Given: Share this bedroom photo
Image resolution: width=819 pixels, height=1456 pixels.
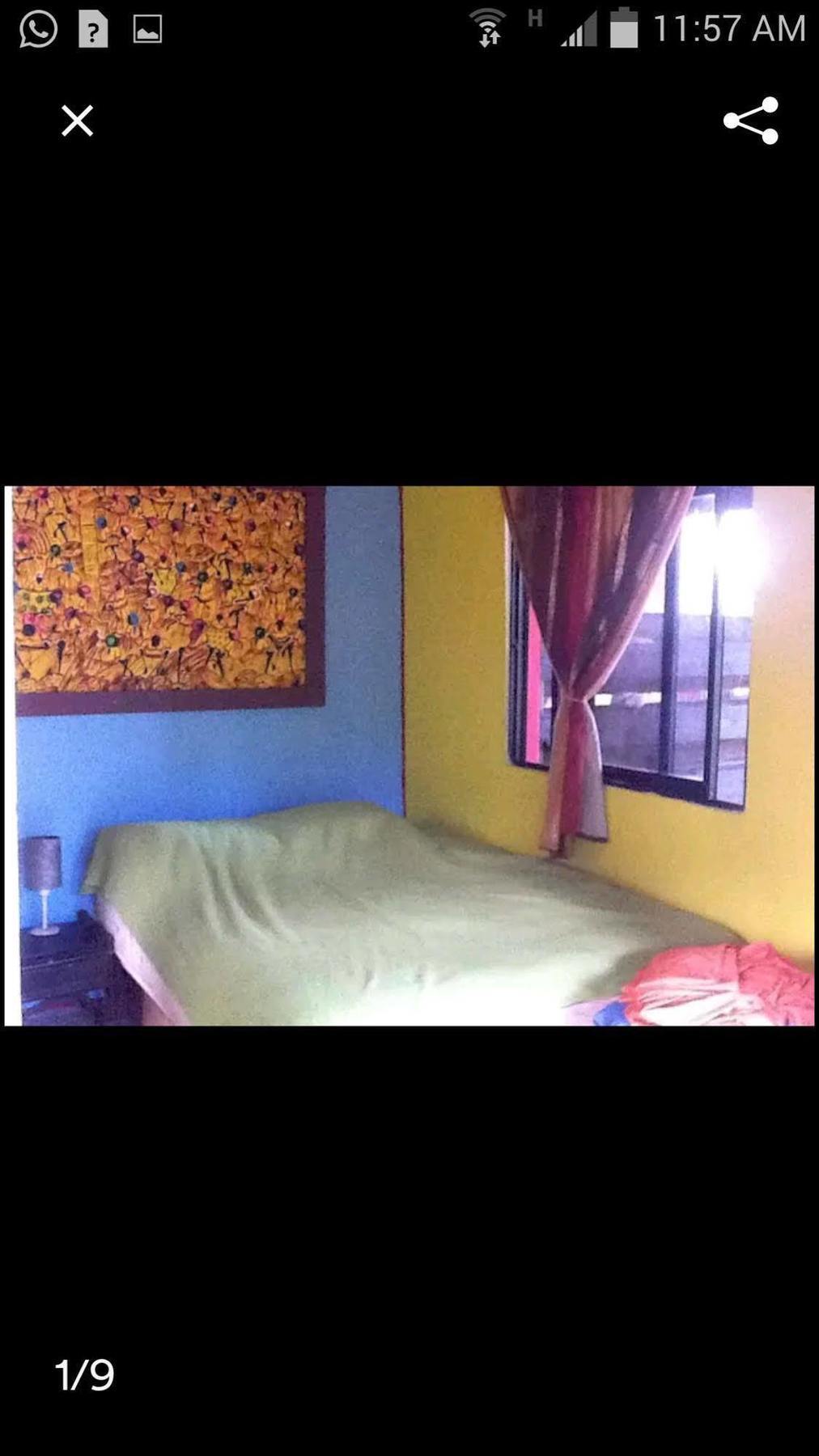Looking at the screenshot, I should coord(750,121).
